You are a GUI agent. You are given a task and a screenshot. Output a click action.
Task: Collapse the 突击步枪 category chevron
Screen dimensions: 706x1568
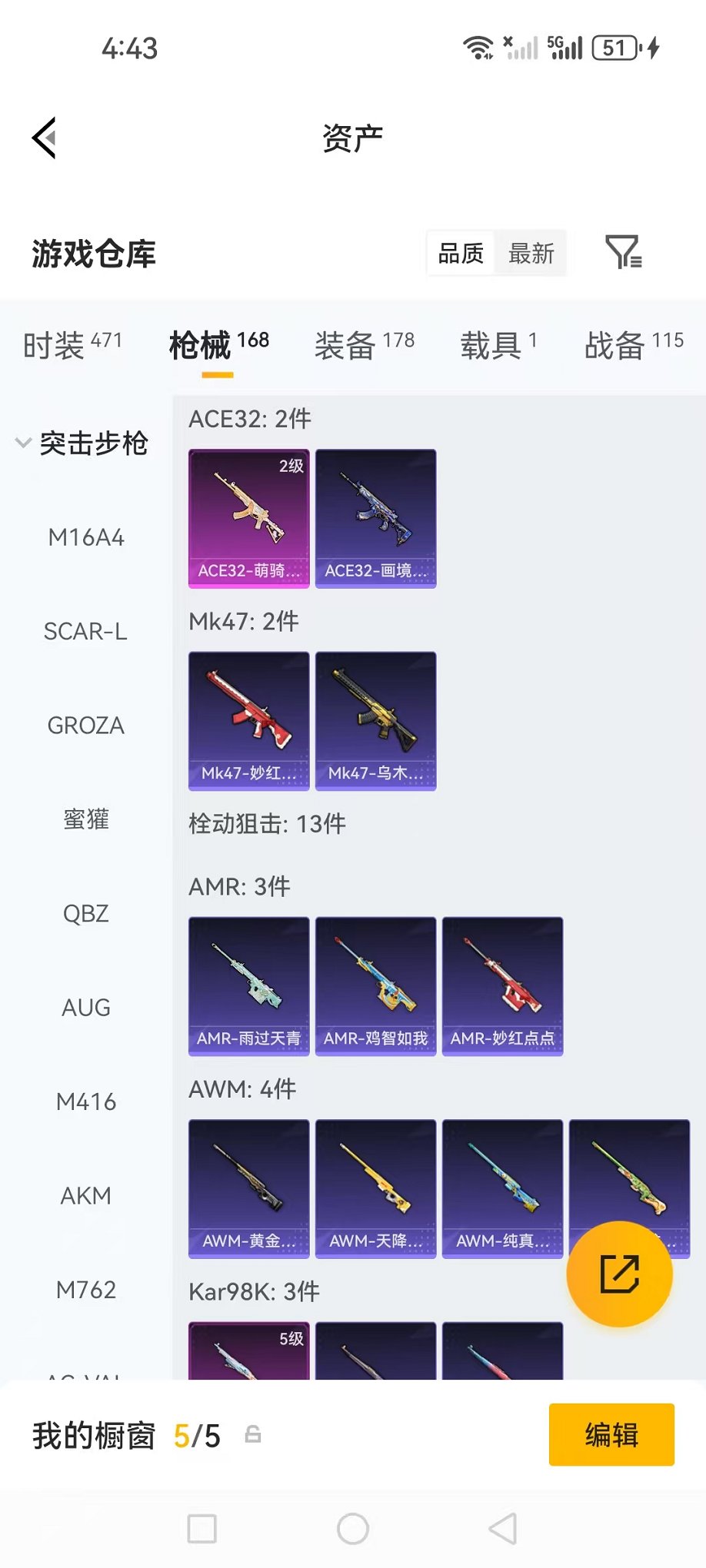click(23, 444)
